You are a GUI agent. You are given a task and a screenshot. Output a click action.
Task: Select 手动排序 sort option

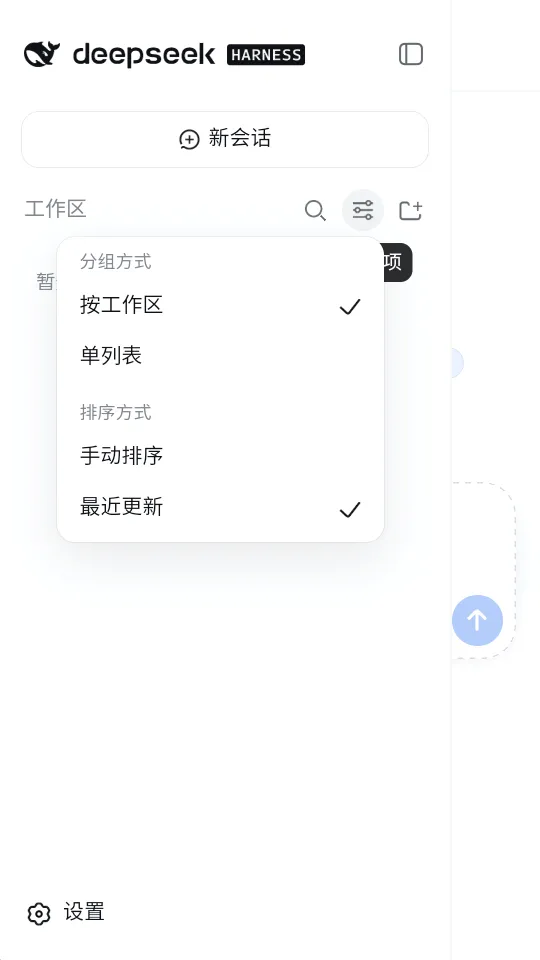tap(220, 456)
